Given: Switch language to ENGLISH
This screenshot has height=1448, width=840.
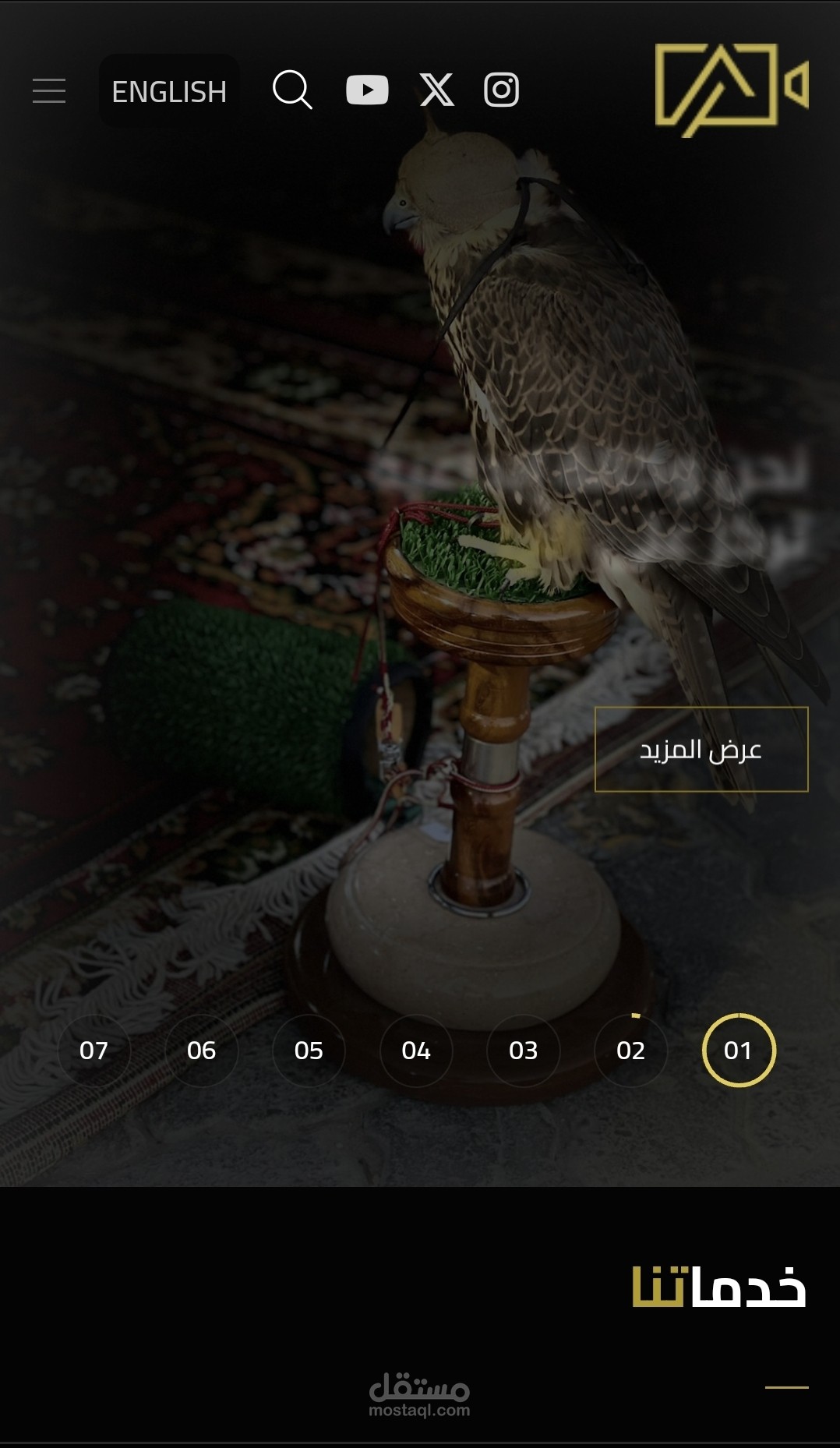Looking at the screenshot, I should tap(169, 91).
